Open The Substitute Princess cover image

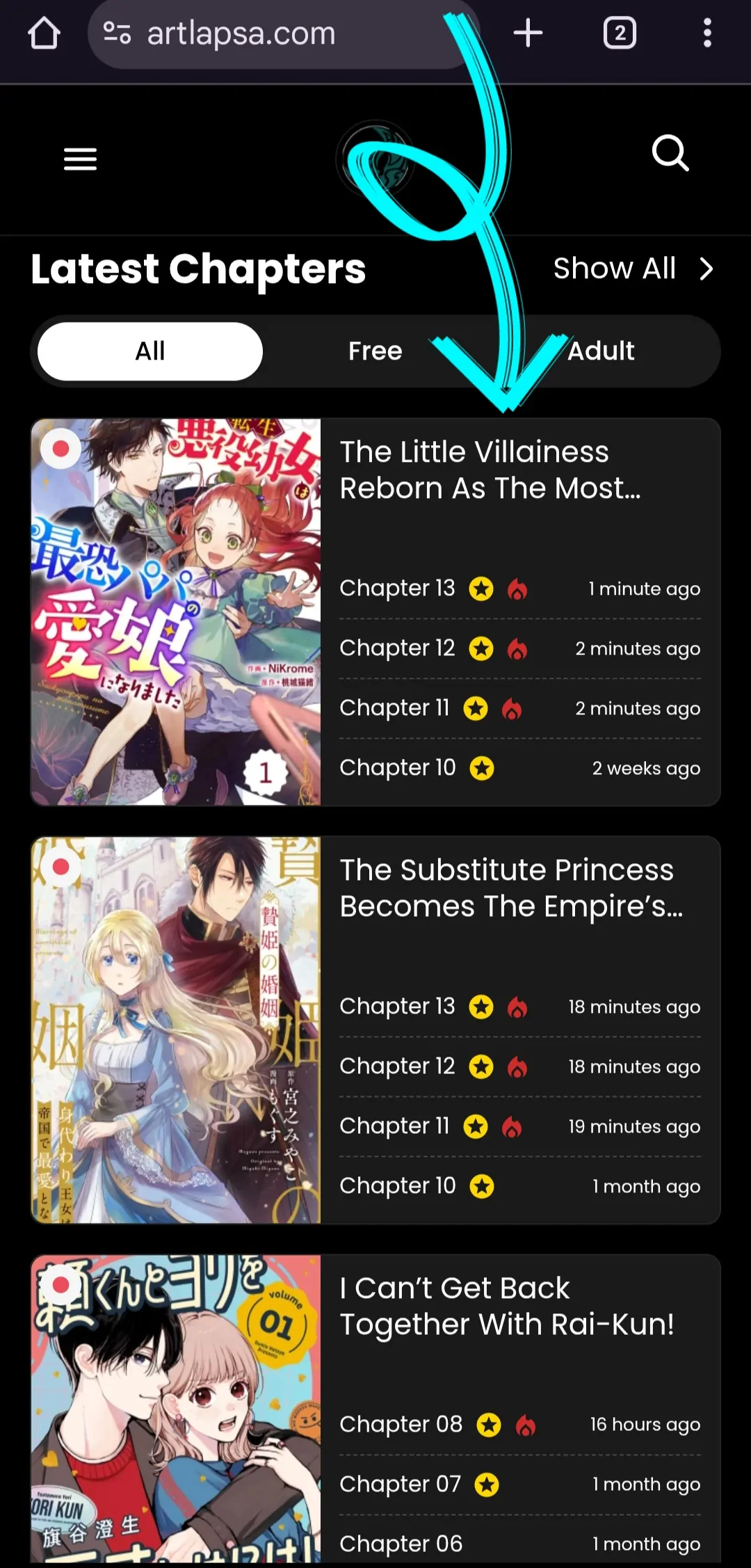176,1030
